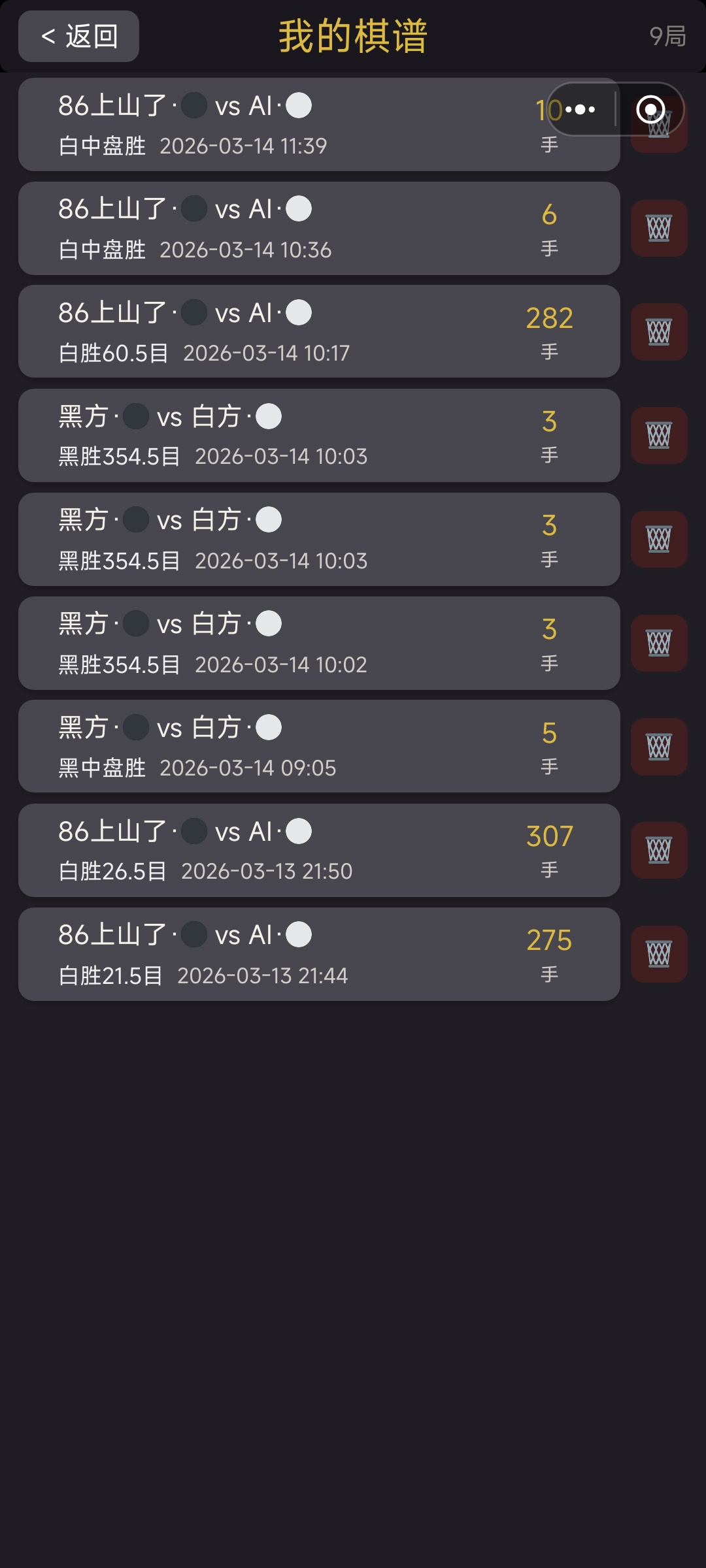Delete the 黑胜354.5目 record from 10:02
Image resolution: width=706 pixels, height=1568 pixels.
(659, 643)
